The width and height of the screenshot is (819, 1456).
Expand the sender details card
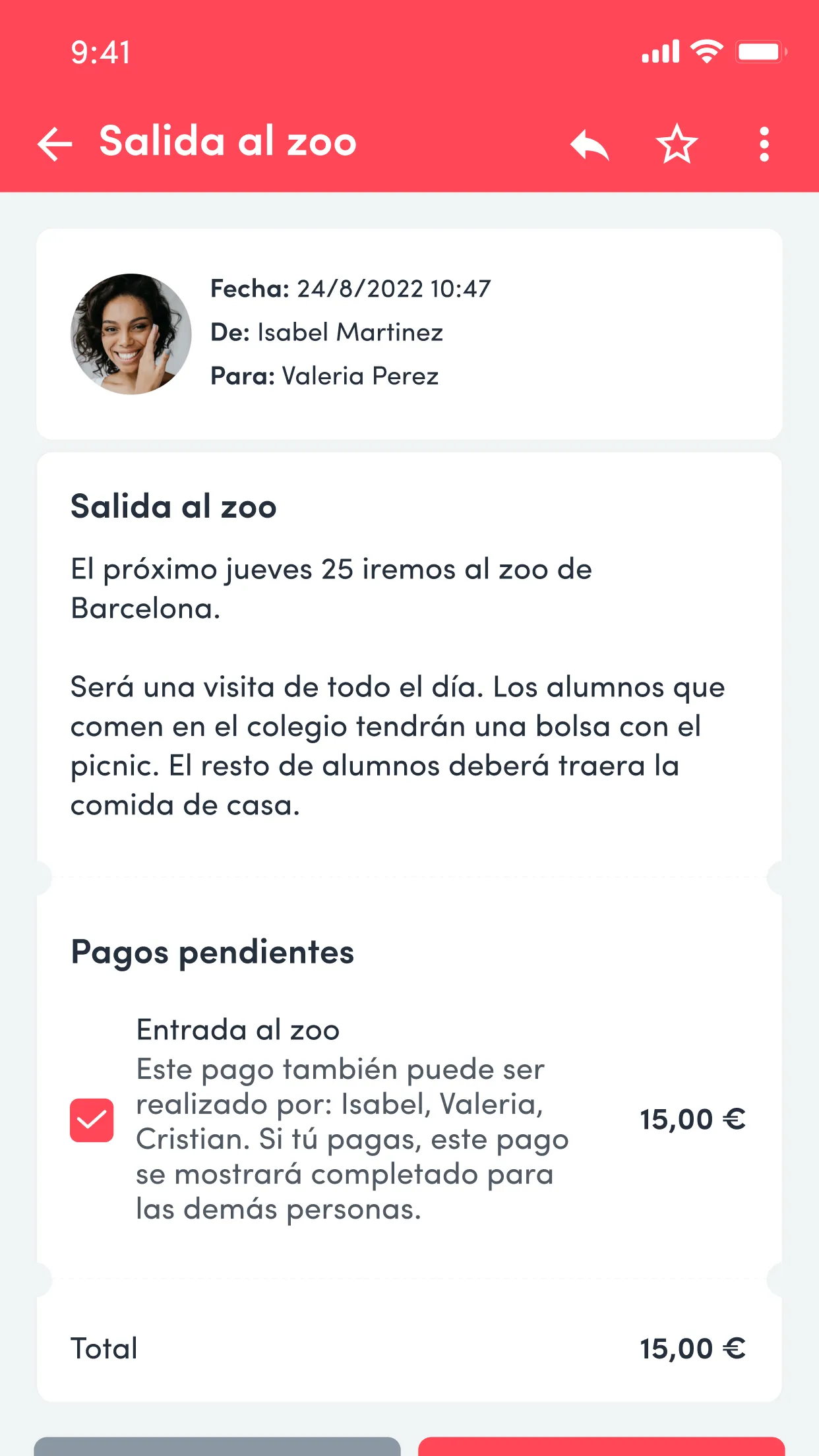click(409, 333)
